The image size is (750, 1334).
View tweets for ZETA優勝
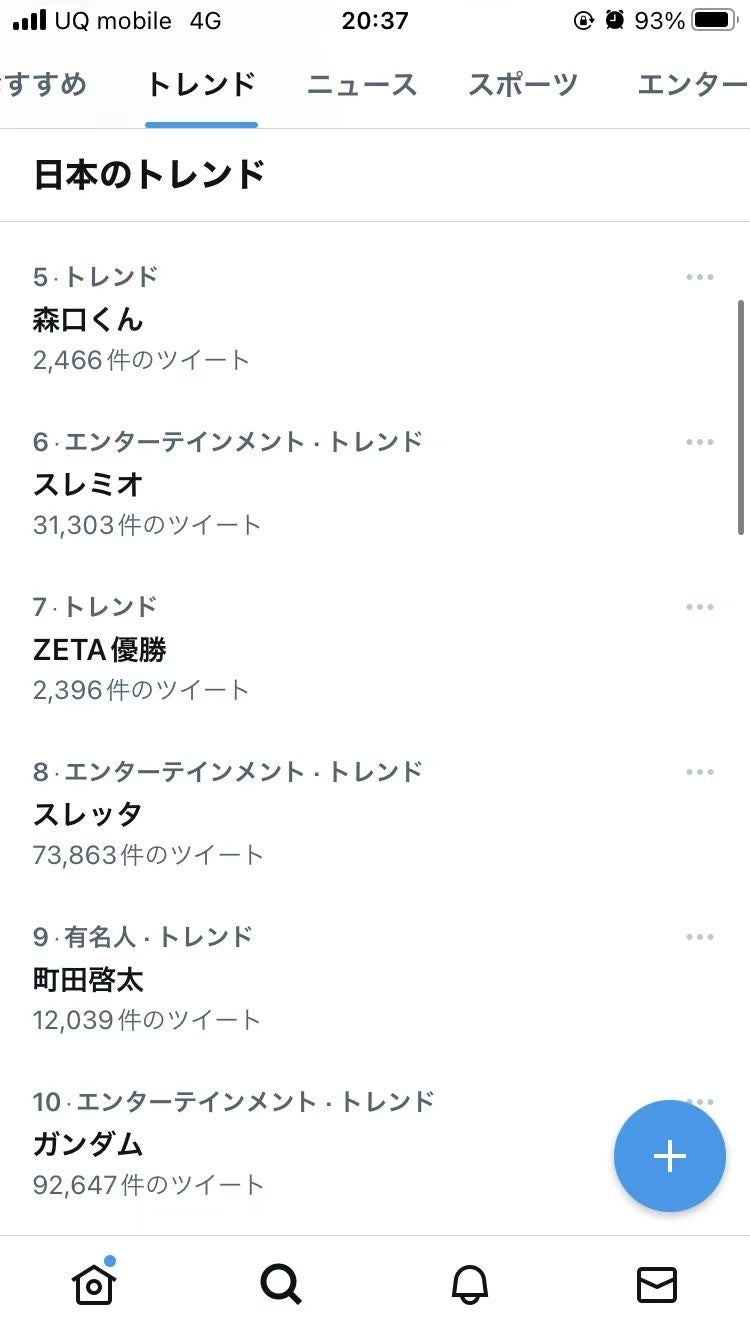point(99,650)
